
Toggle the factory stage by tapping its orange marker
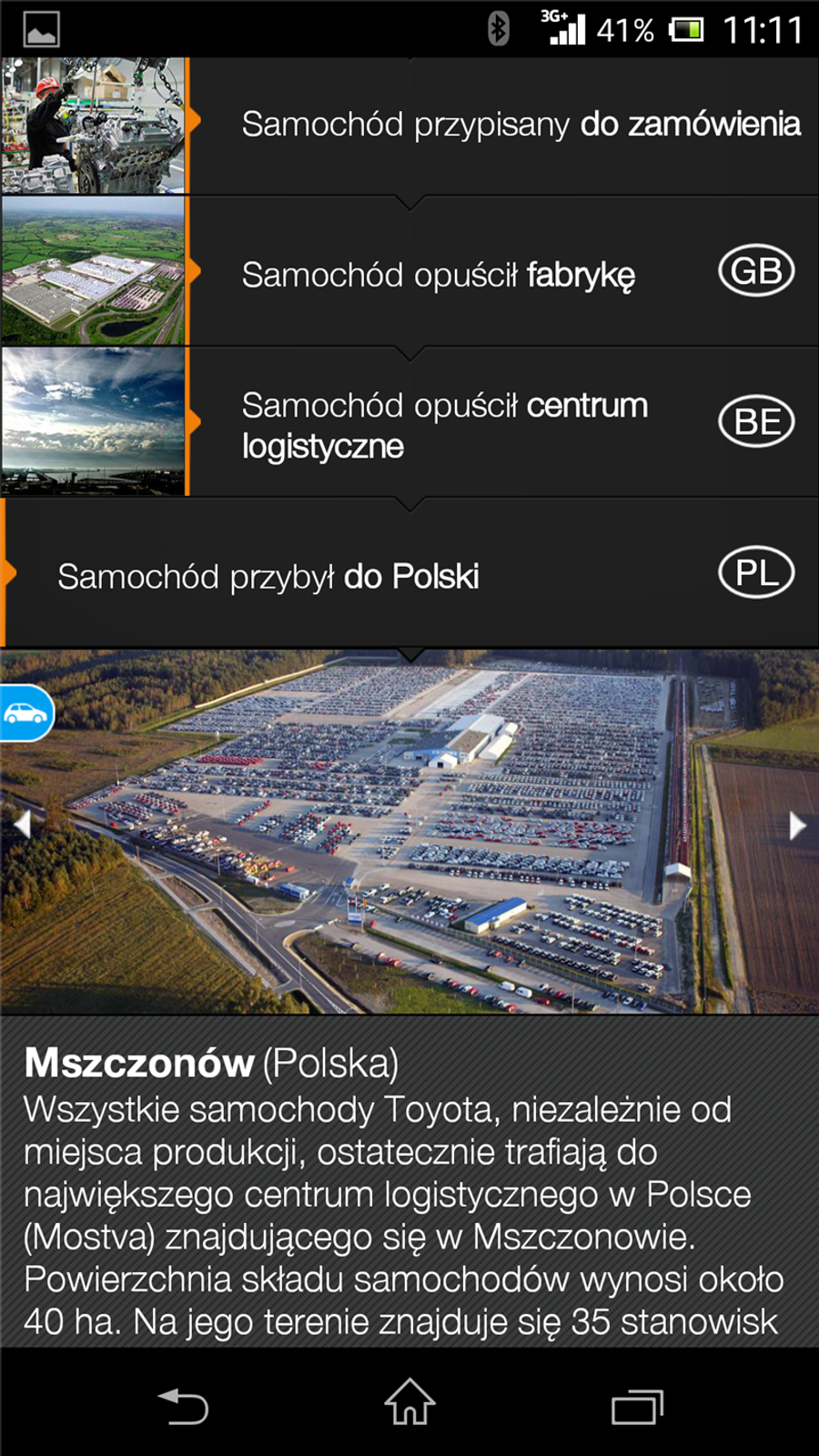[192, 269]
